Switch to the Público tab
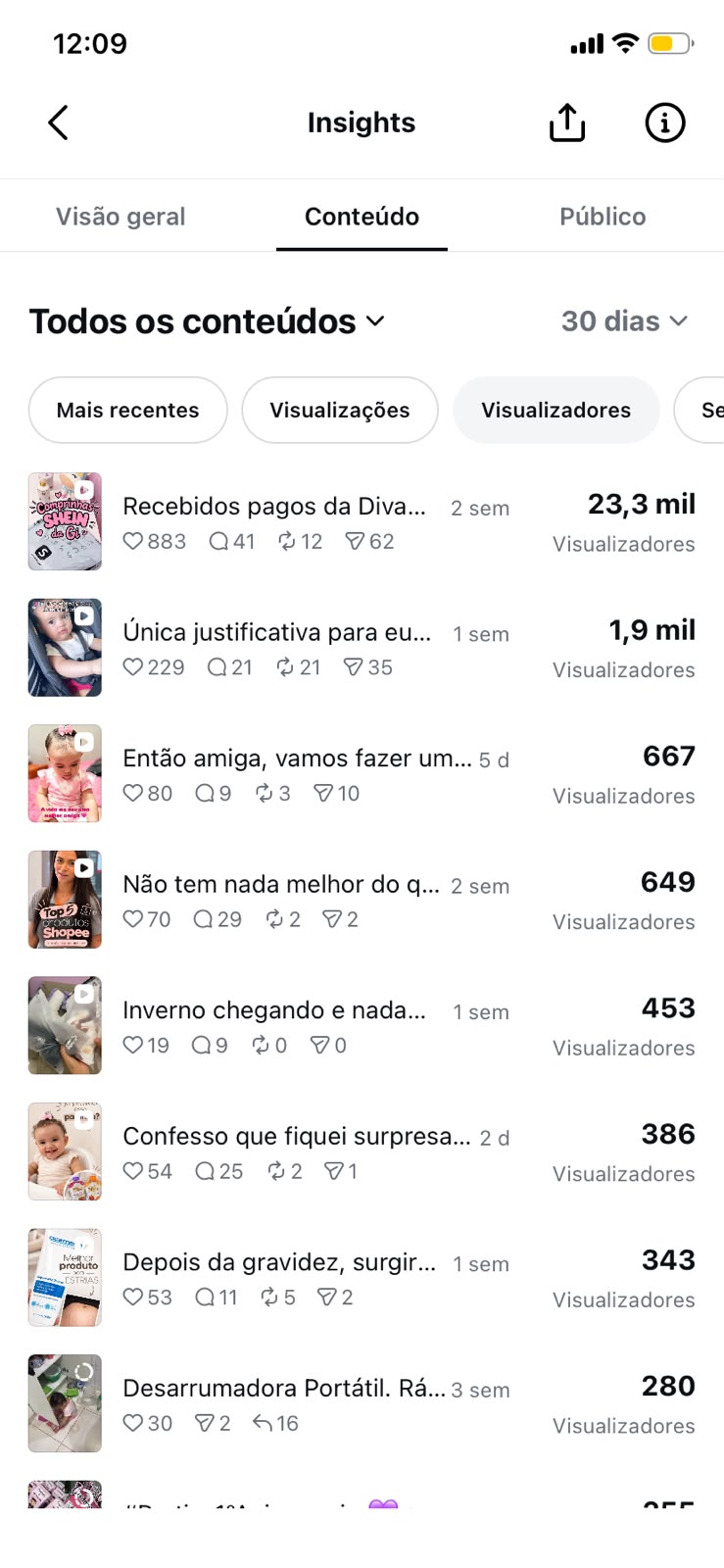724x1568 pixels. [x=603, y=217]
